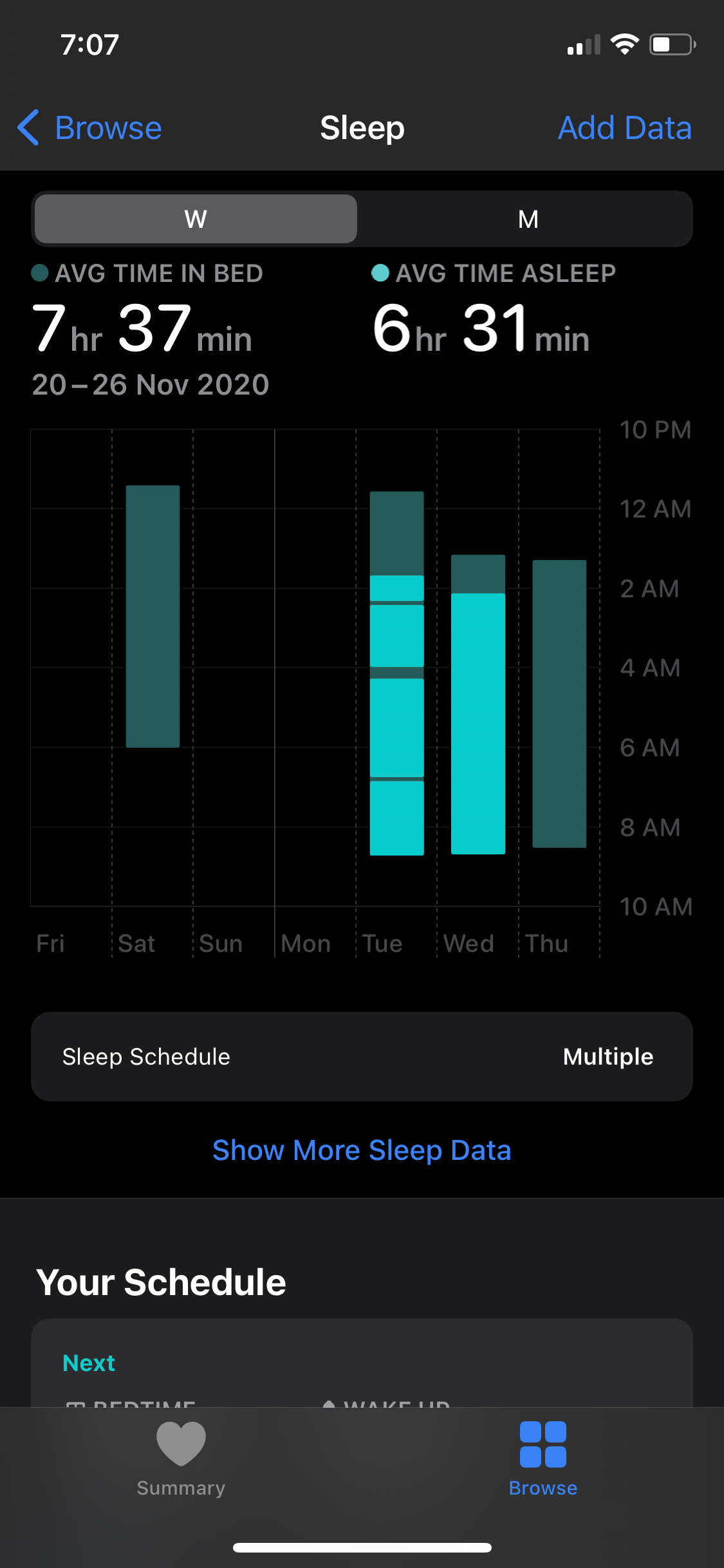The height and width of the screenshot is (1568, 724).
Task: Select the W weekly view segment
Action: click(x=196, y=219)
